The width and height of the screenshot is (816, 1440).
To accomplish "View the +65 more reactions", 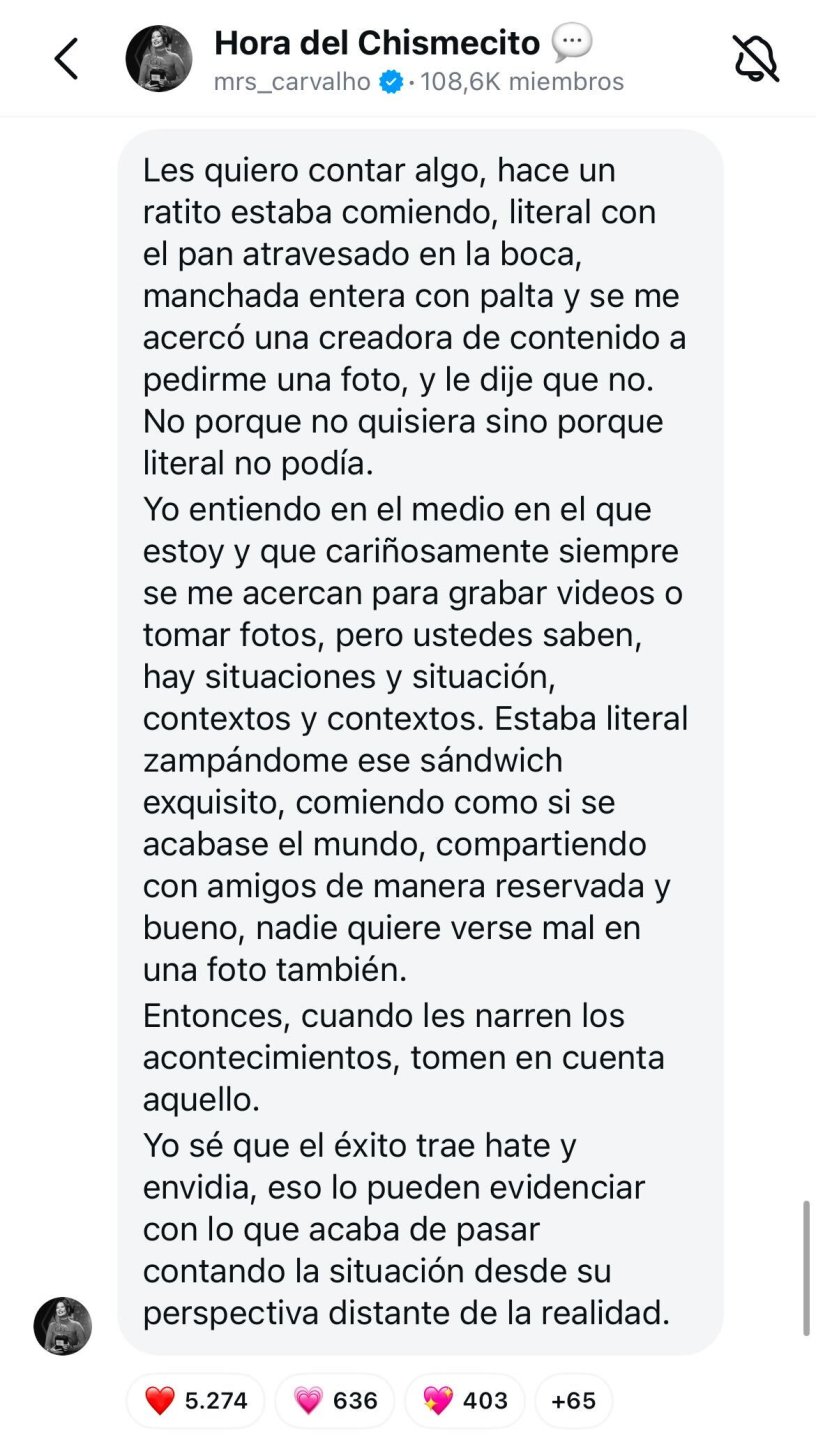I will click(573, 1400).
